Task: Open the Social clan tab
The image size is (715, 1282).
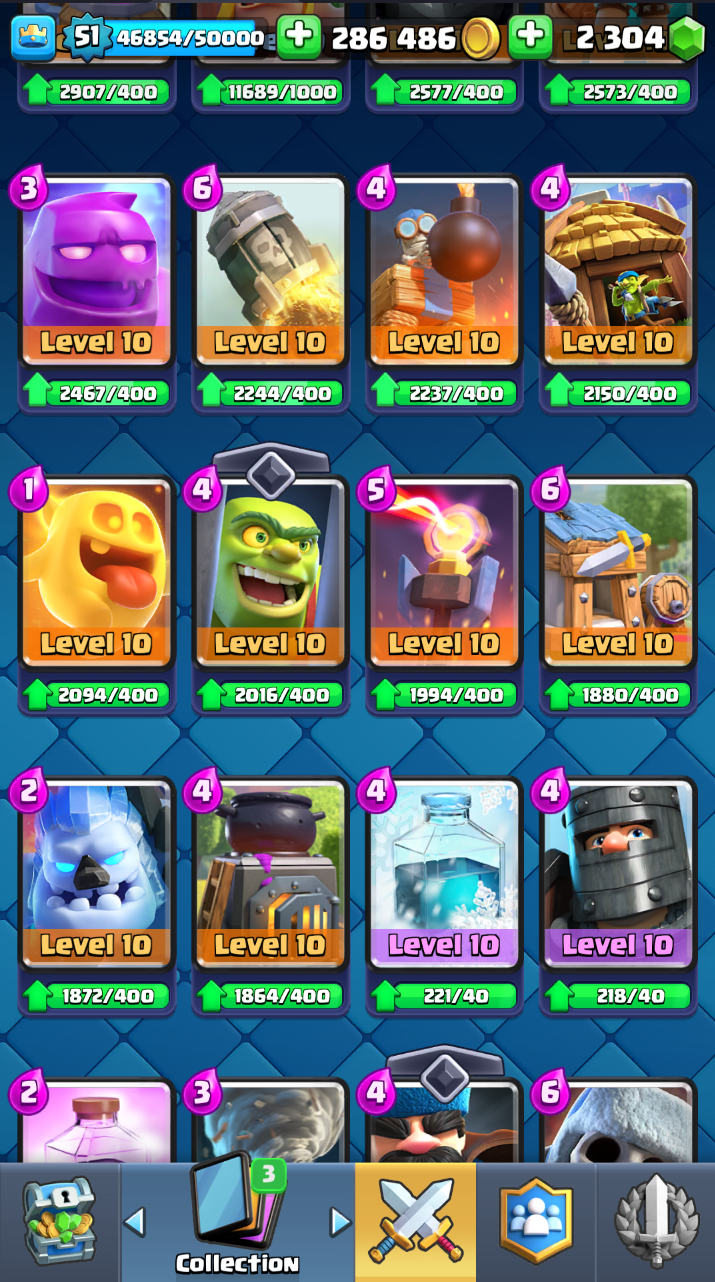Action: [x=536, y=1221]
